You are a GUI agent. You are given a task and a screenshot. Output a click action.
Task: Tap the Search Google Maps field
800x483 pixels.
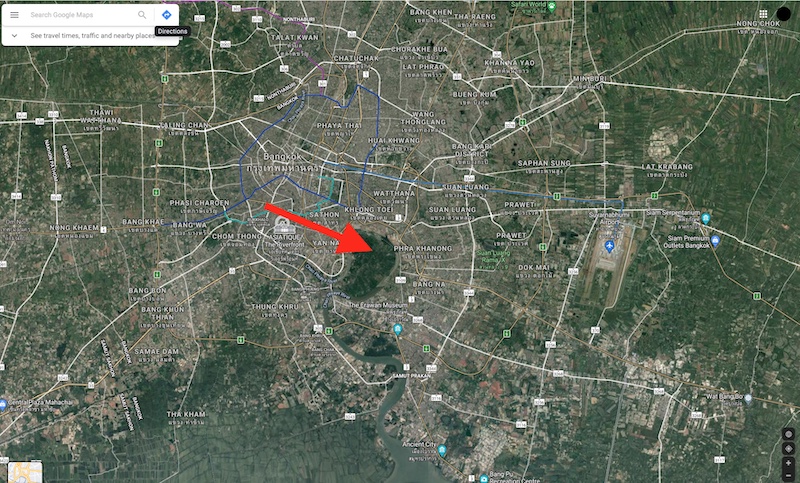point(80,15)
